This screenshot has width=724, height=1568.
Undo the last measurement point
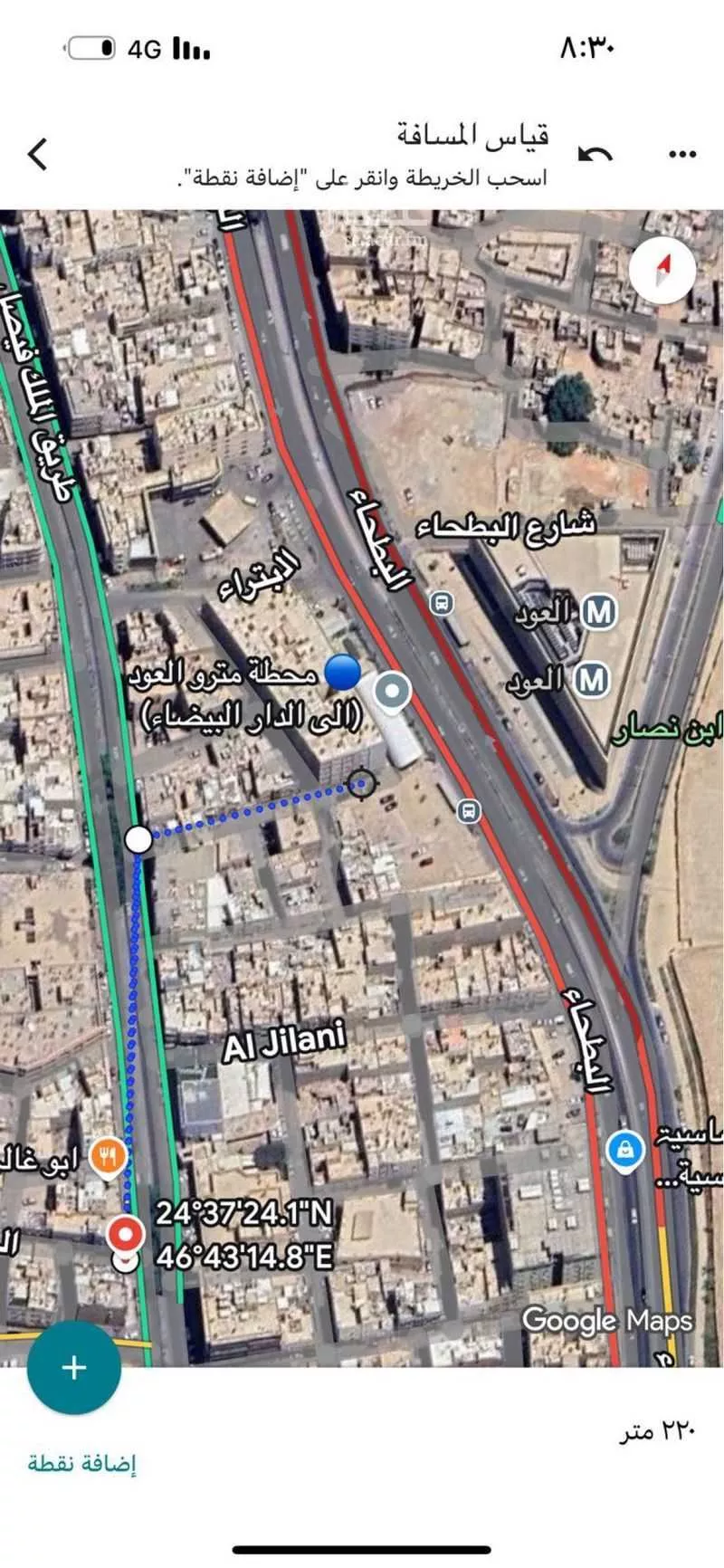click(x=595, y=155)
